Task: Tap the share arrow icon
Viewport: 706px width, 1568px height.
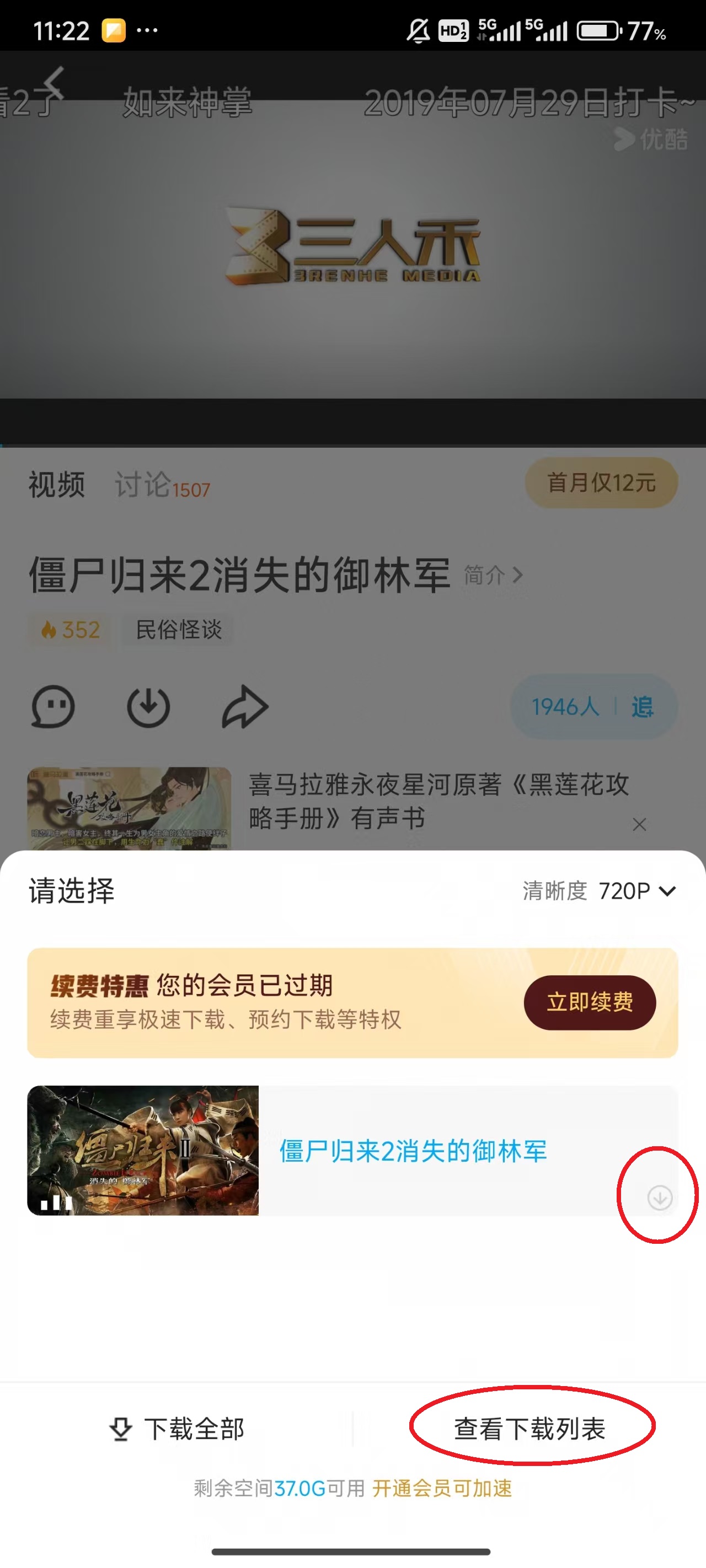Action: (x=245, y=706)
